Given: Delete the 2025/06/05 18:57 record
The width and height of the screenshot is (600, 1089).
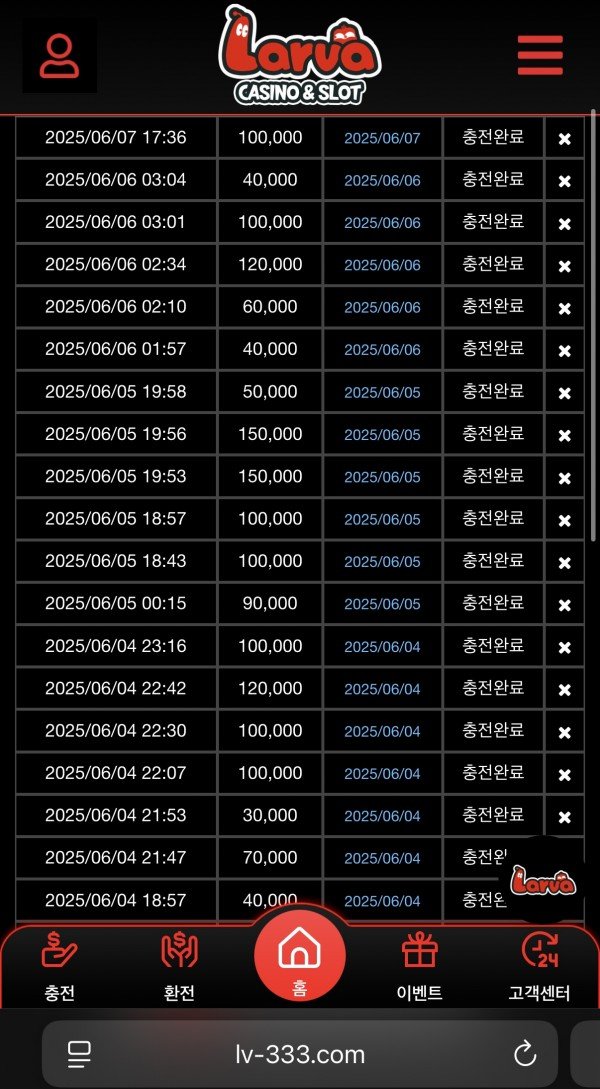Looking at the screenshot, I should (565, 520).
